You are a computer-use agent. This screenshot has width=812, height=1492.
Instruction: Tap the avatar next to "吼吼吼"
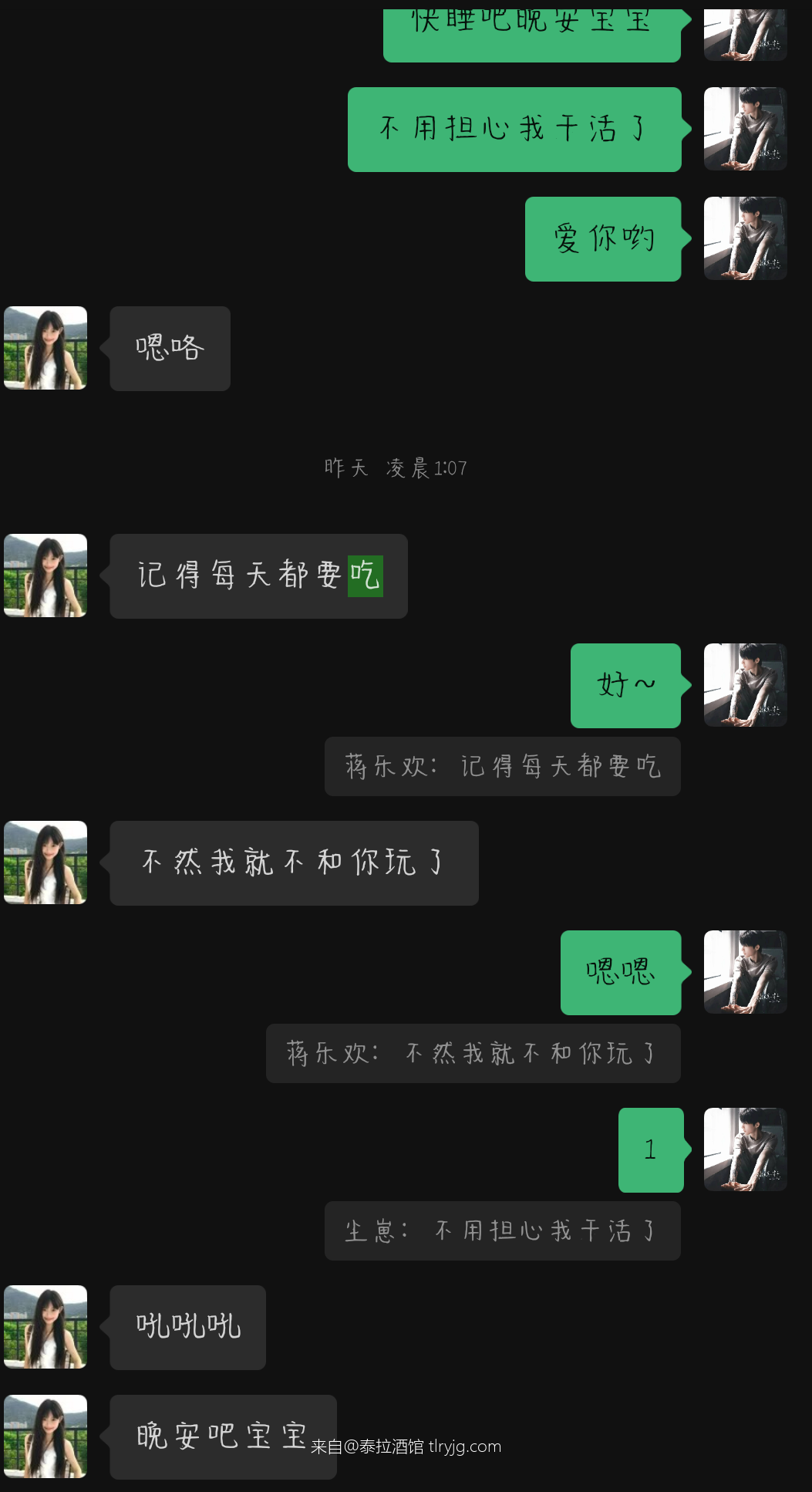pos(45,1327)
